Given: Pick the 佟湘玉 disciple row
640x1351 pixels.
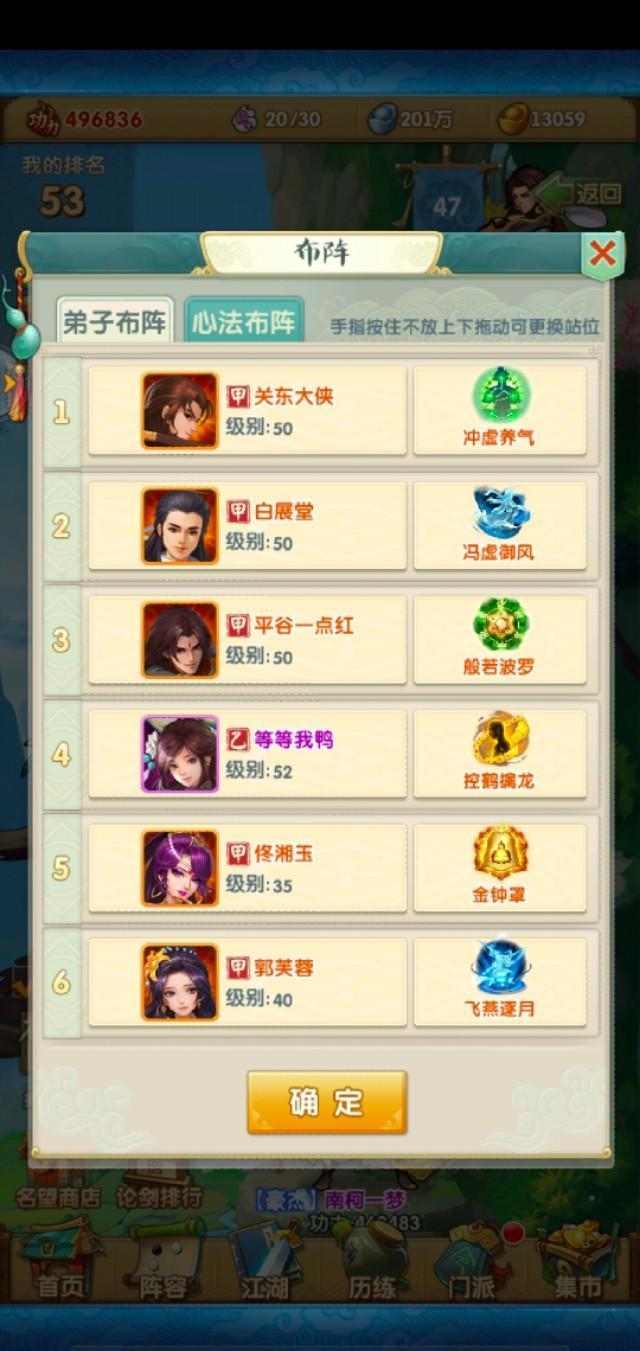Looking at the screenshot, I should (247, 868).
